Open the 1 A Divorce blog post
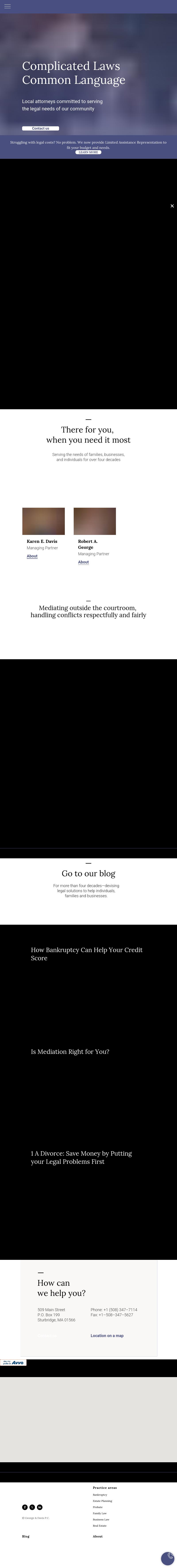The image size is (177, 1568). pos(81,1174)
